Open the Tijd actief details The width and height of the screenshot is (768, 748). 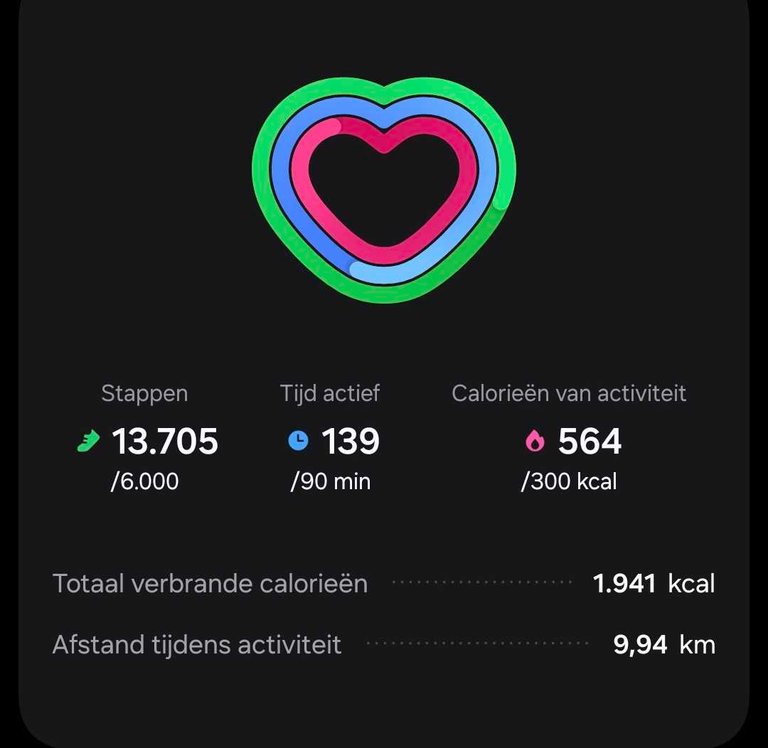331,440
